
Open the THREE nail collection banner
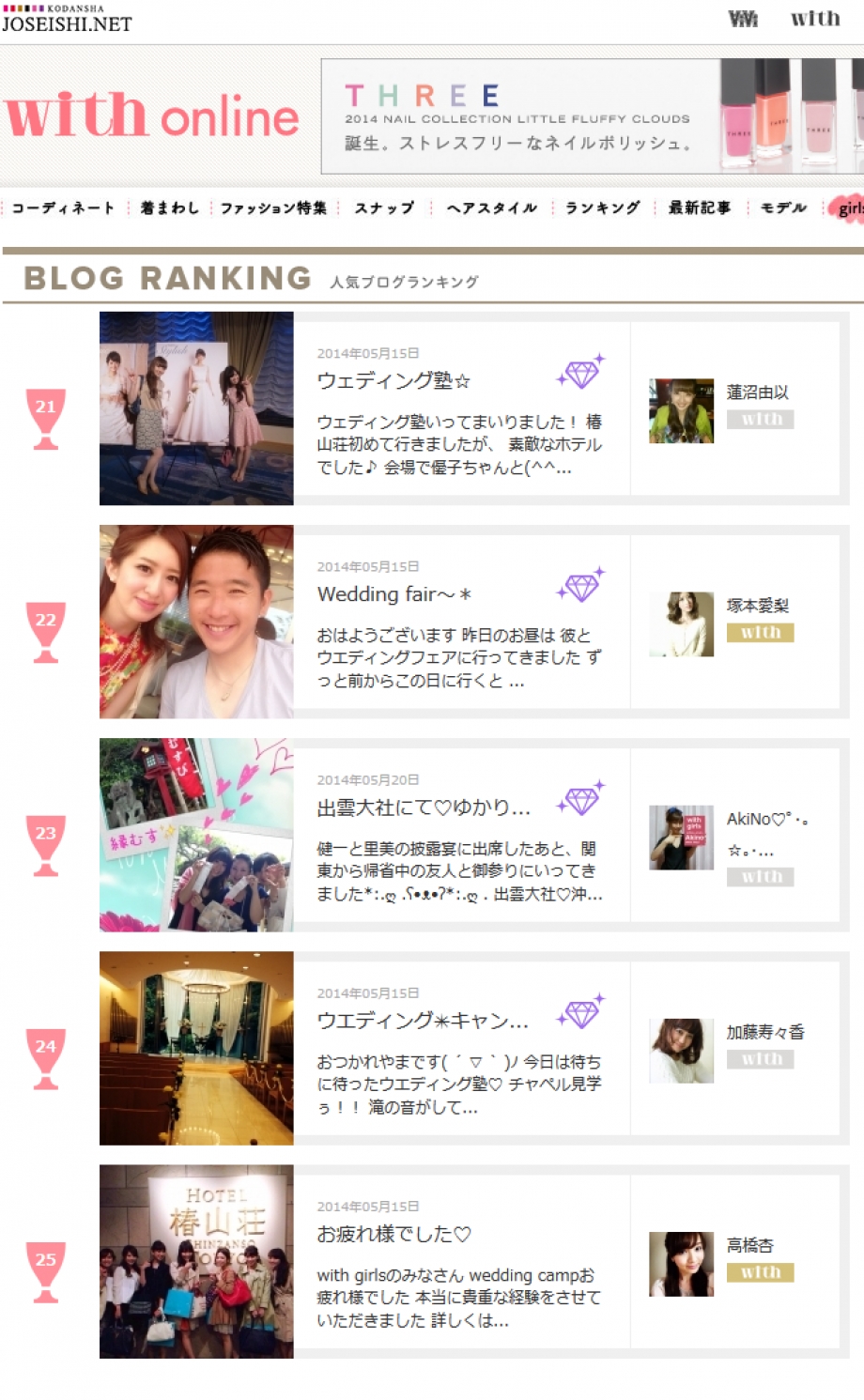pos(592,116)
